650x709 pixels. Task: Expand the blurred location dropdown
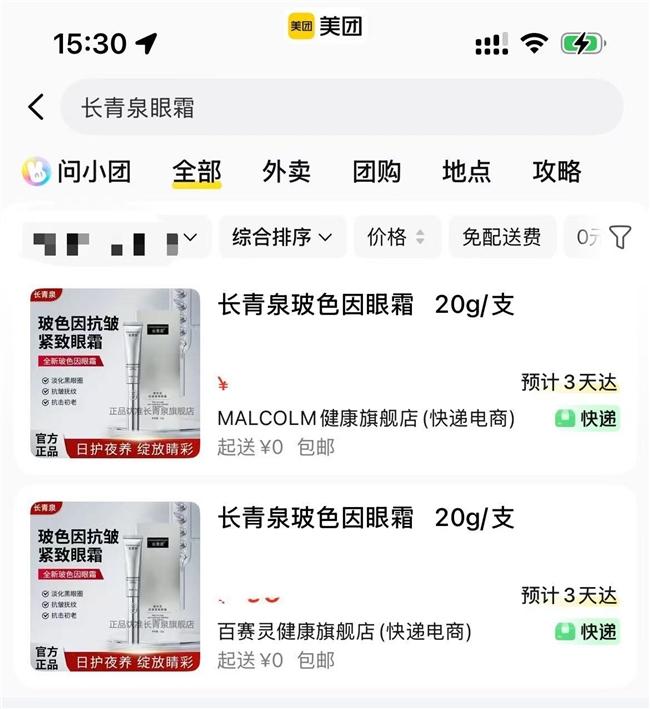pyautogui.click(x=115, y=238)
